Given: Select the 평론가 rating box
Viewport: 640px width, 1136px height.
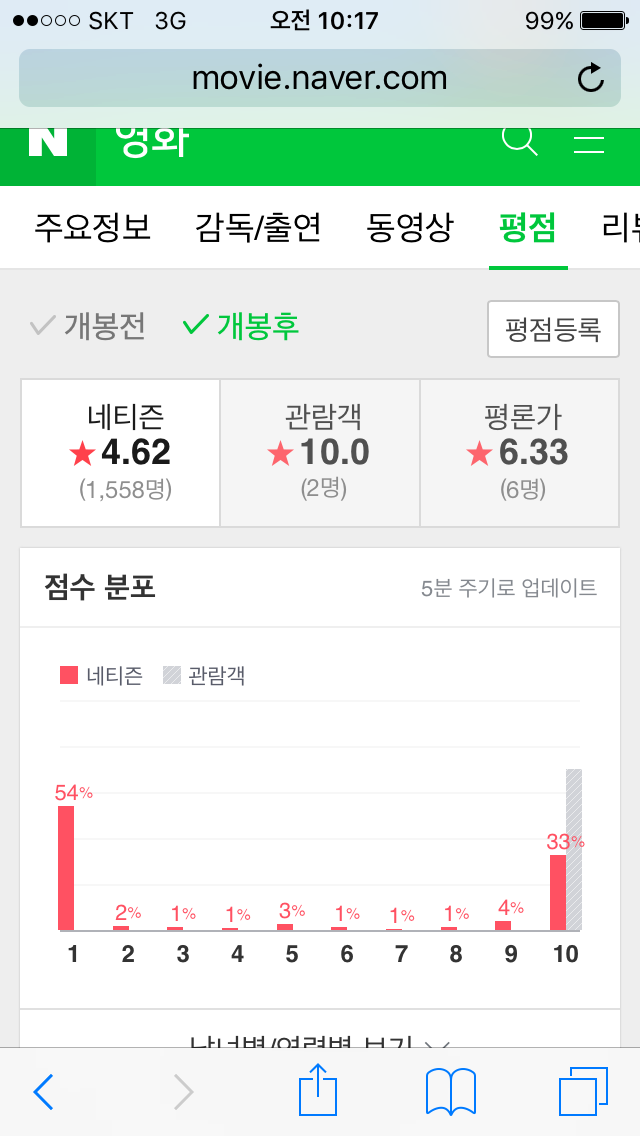Looking at the screenshot, I should 520,453.
